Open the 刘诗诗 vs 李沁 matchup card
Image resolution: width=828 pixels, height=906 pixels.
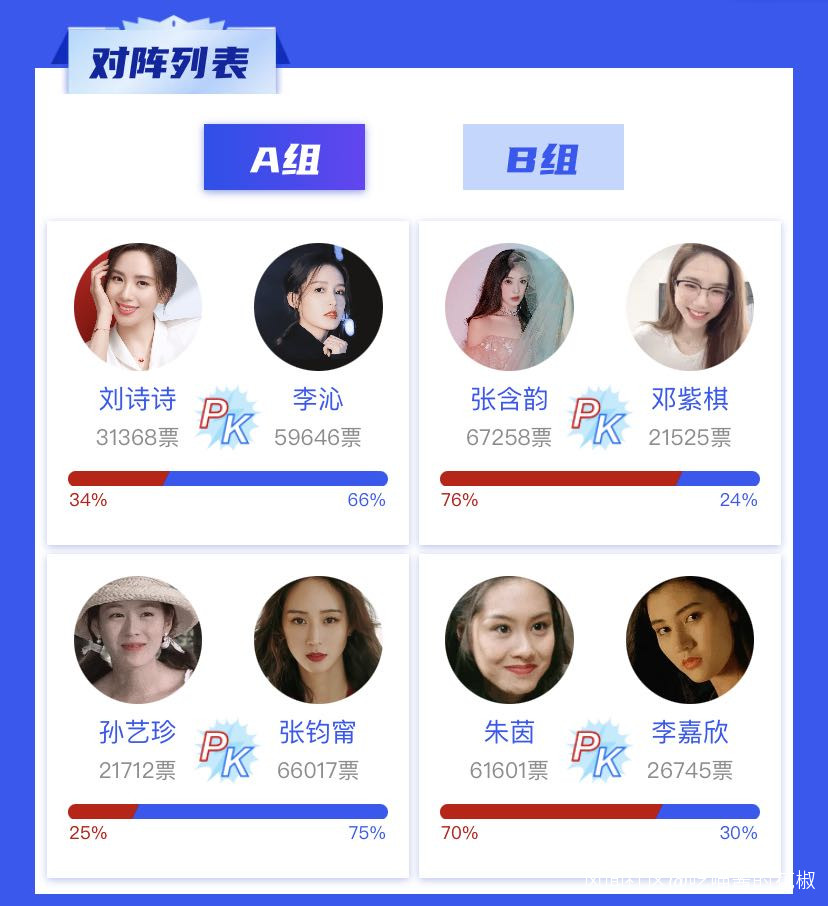point(228,383)
